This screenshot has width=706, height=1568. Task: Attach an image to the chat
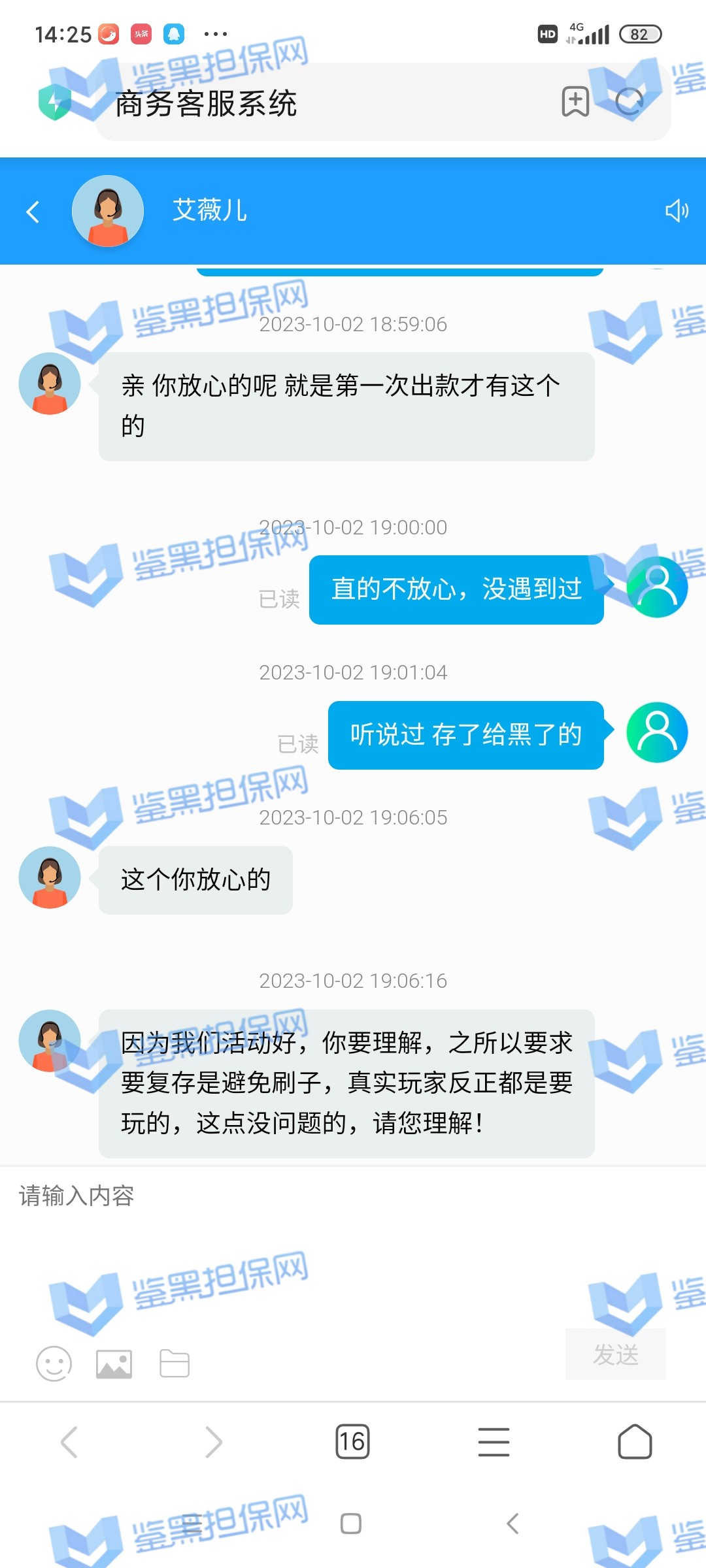coord(114,1364)
